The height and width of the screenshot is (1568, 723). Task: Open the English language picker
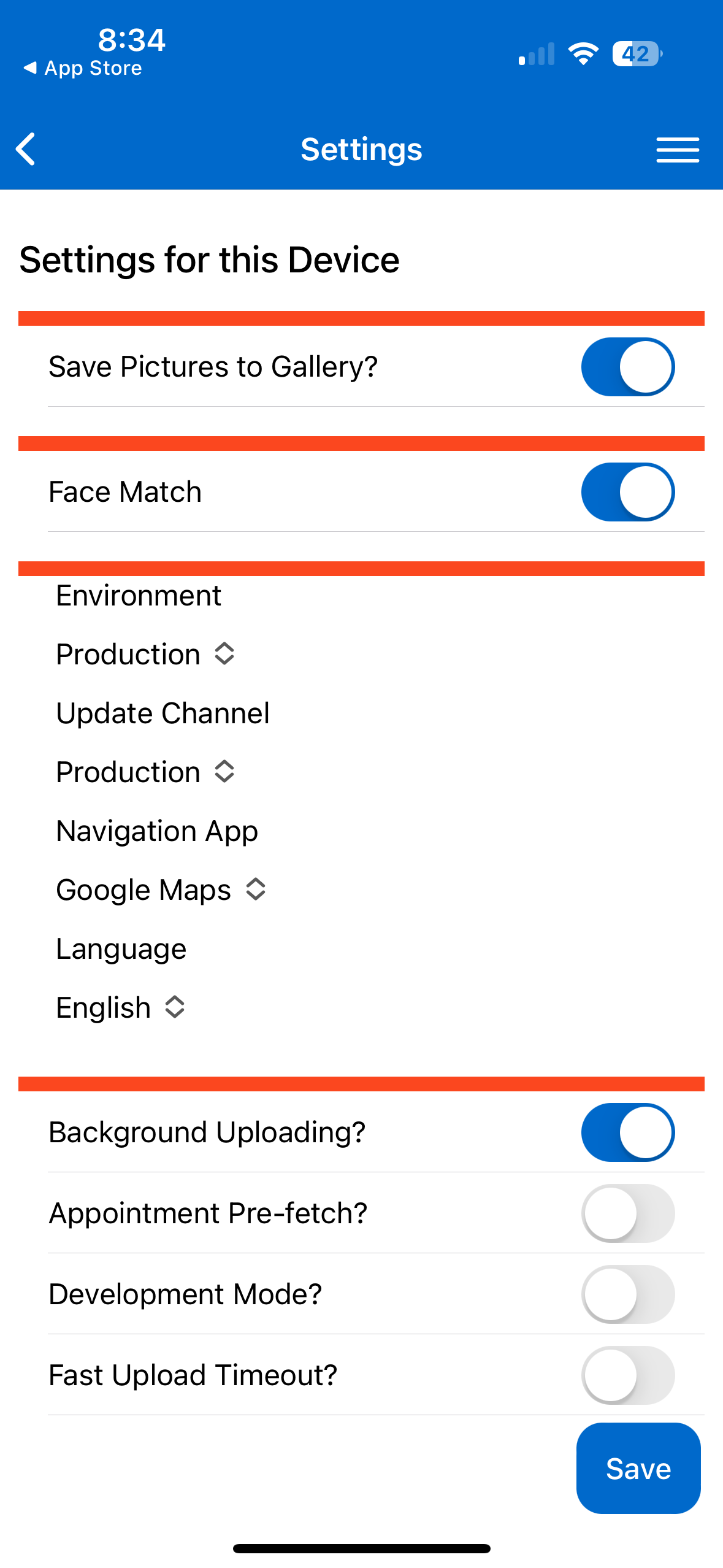120,1007
